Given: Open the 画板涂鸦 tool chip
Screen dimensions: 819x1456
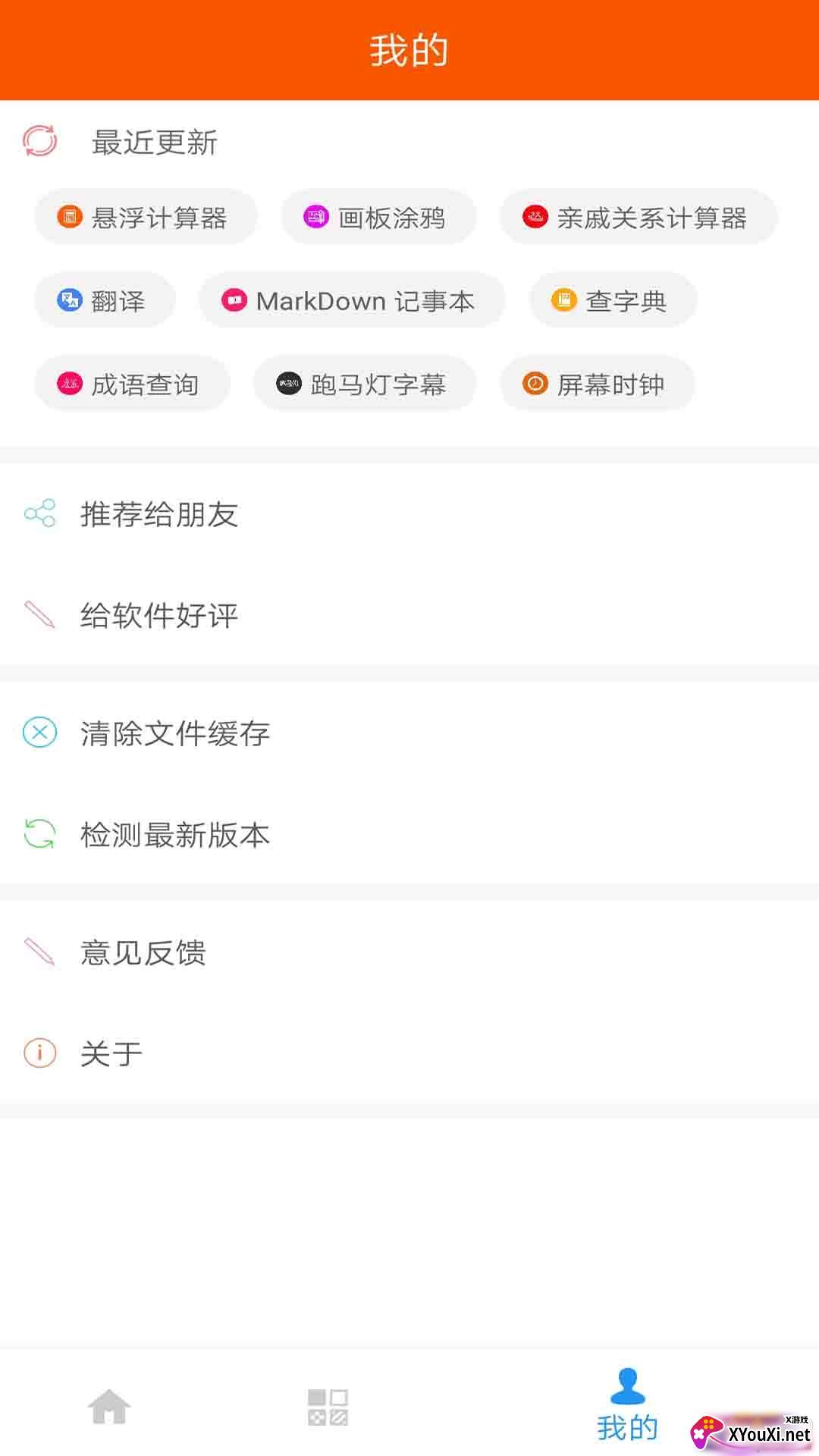Looking at the screenshot, I should pos(379,218).
